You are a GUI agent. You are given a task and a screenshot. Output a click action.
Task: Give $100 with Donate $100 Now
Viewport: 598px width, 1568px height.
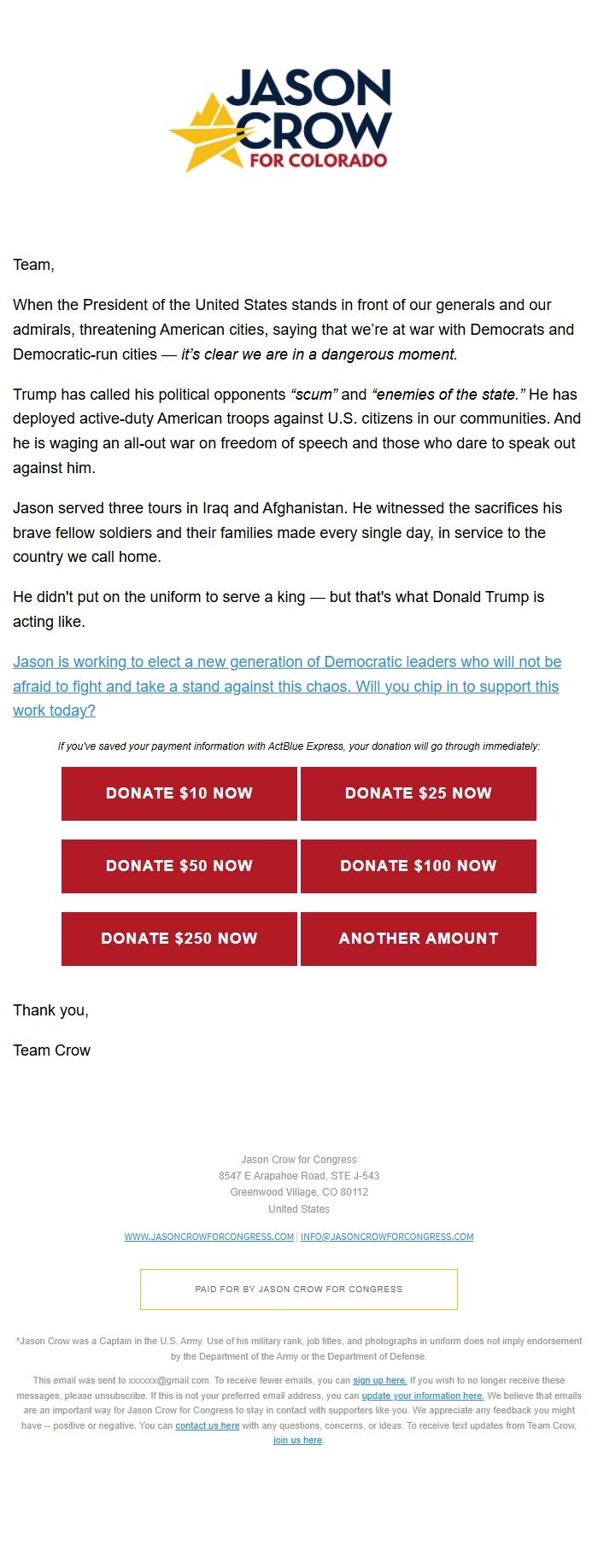[419, 866]
